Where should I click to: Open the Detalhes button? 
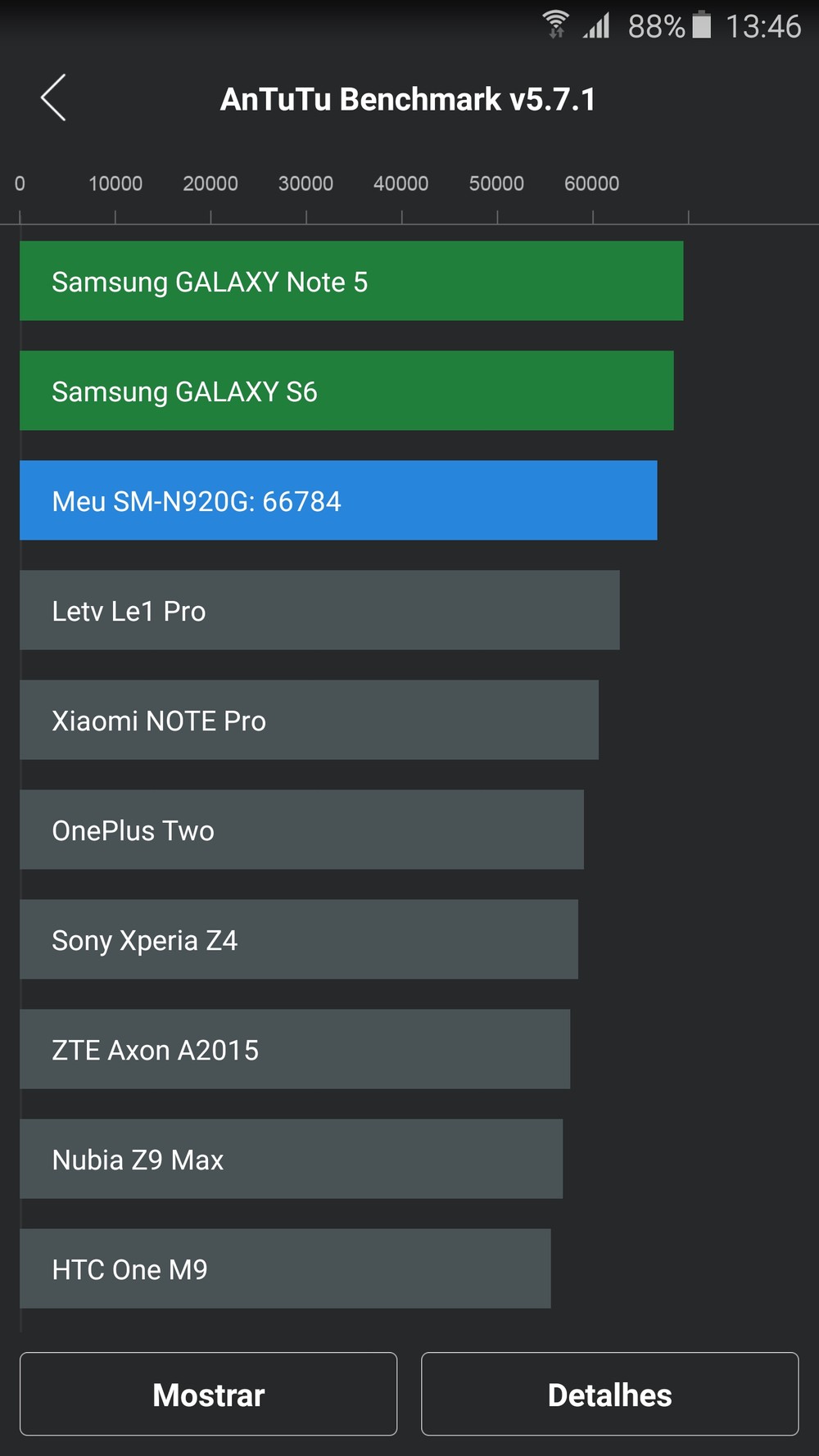[x=609, y=1394]
